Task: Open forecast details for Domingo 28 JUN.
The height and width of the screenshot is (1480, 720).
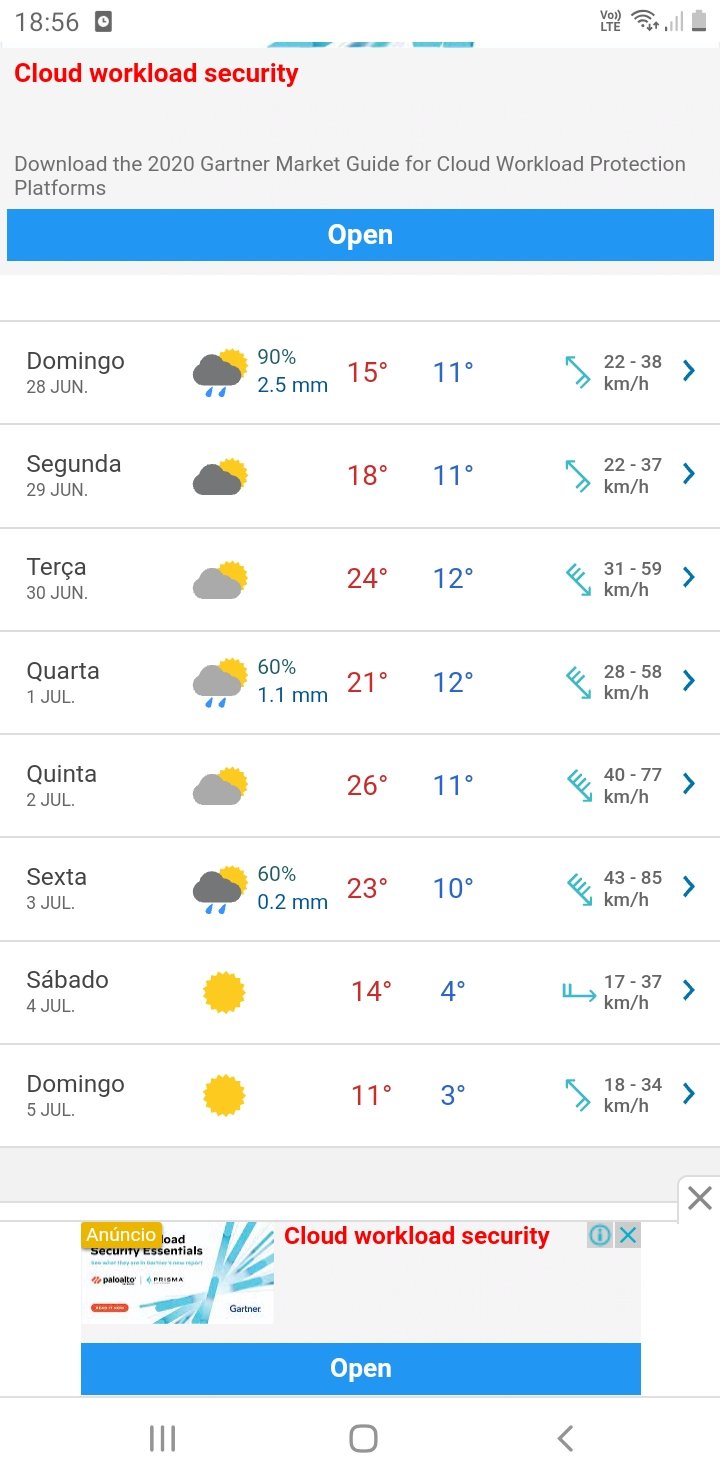Action: coord(360,372)
